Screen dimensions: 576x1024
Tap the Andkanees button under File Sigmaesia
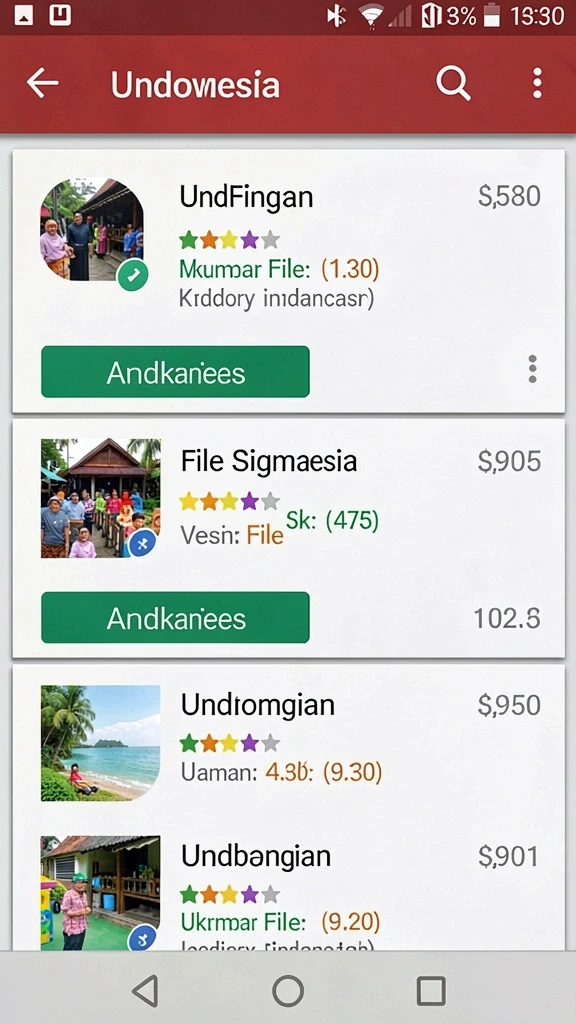point(175,618)
